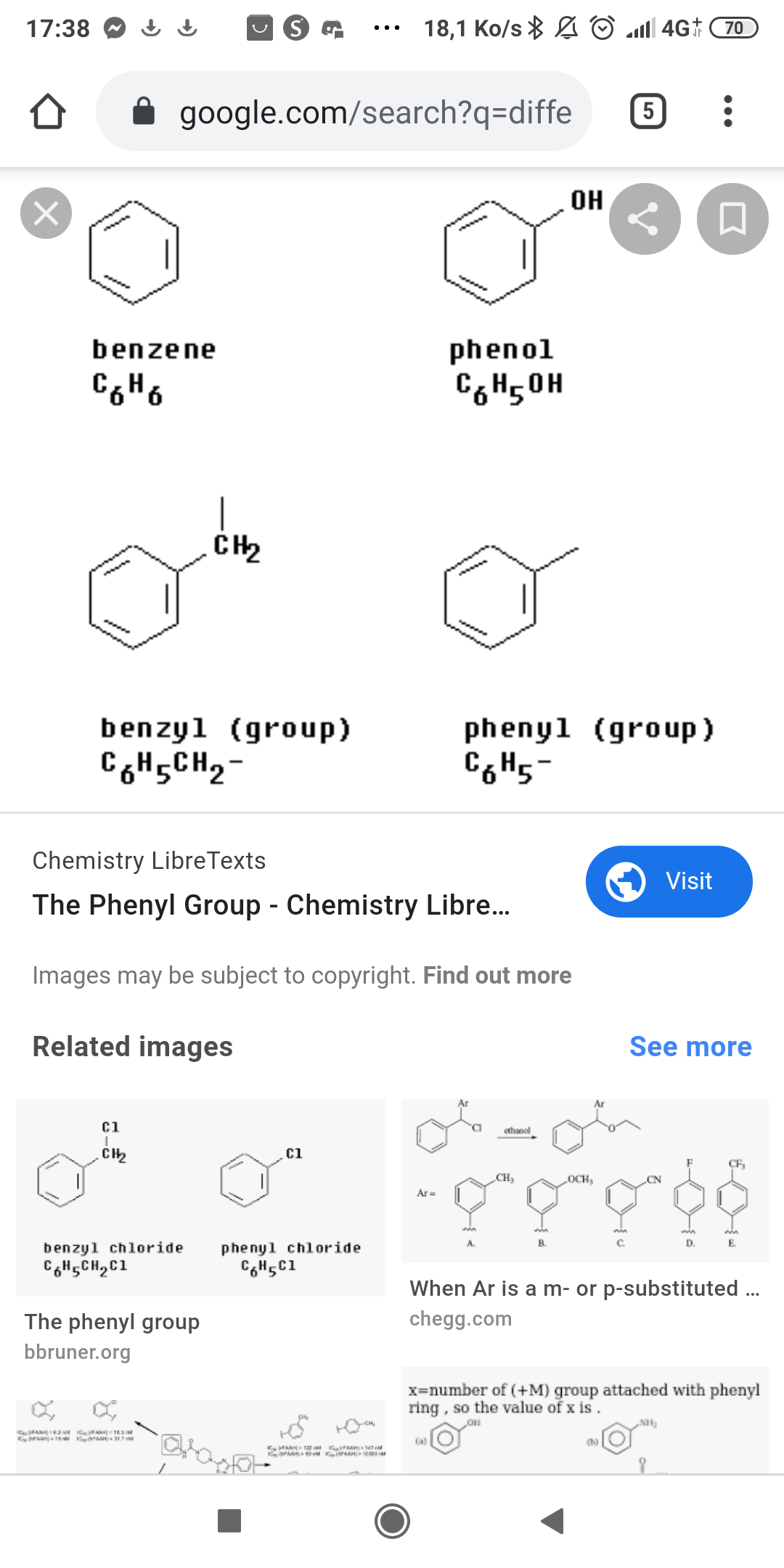Viewport: 784px width, 1568px height.
Task: Go back using the system back button
Action: click(553, 1521)
